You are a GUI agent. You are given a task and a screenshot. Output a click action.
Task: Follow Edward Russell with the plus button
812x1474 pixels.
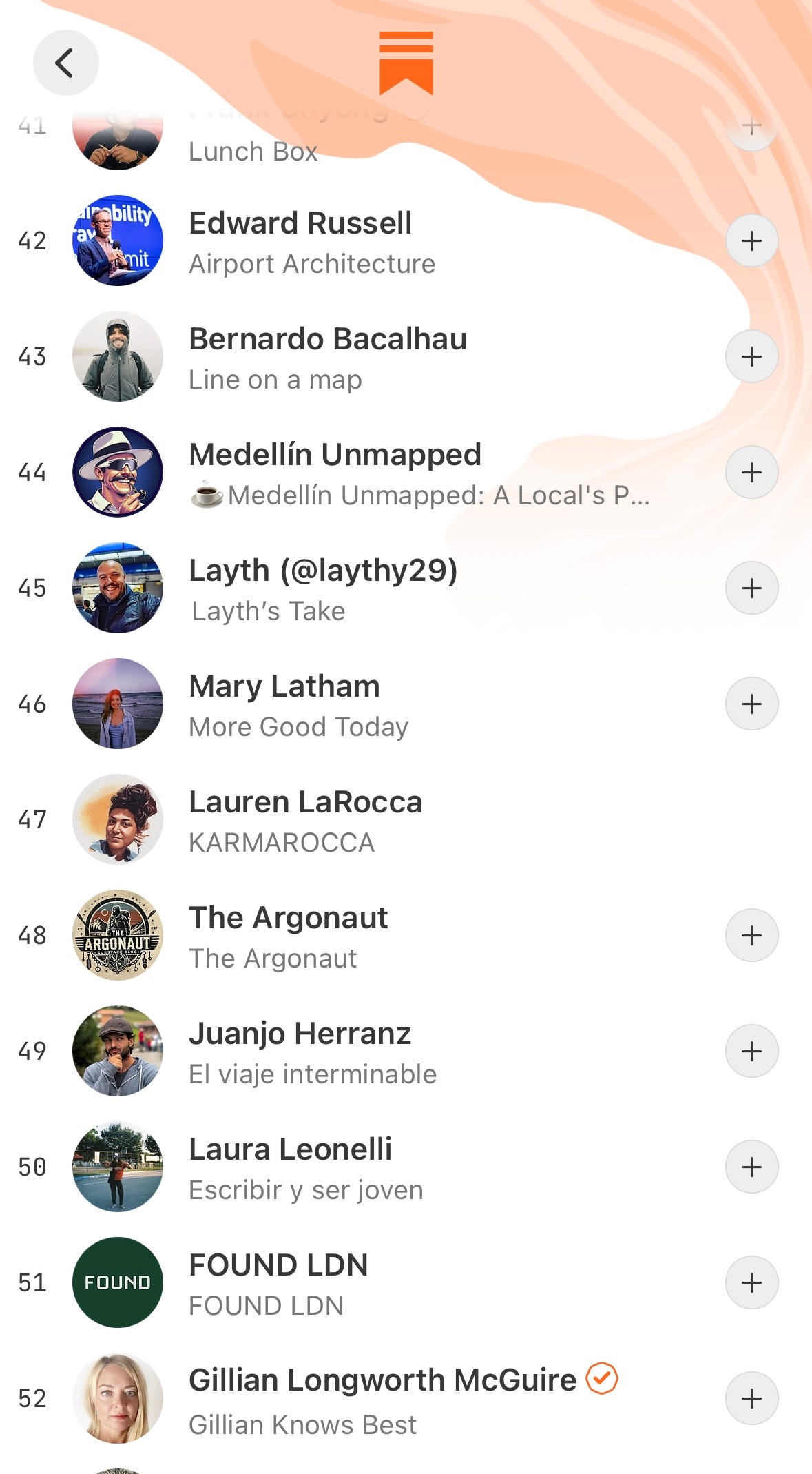pos(751,241)
